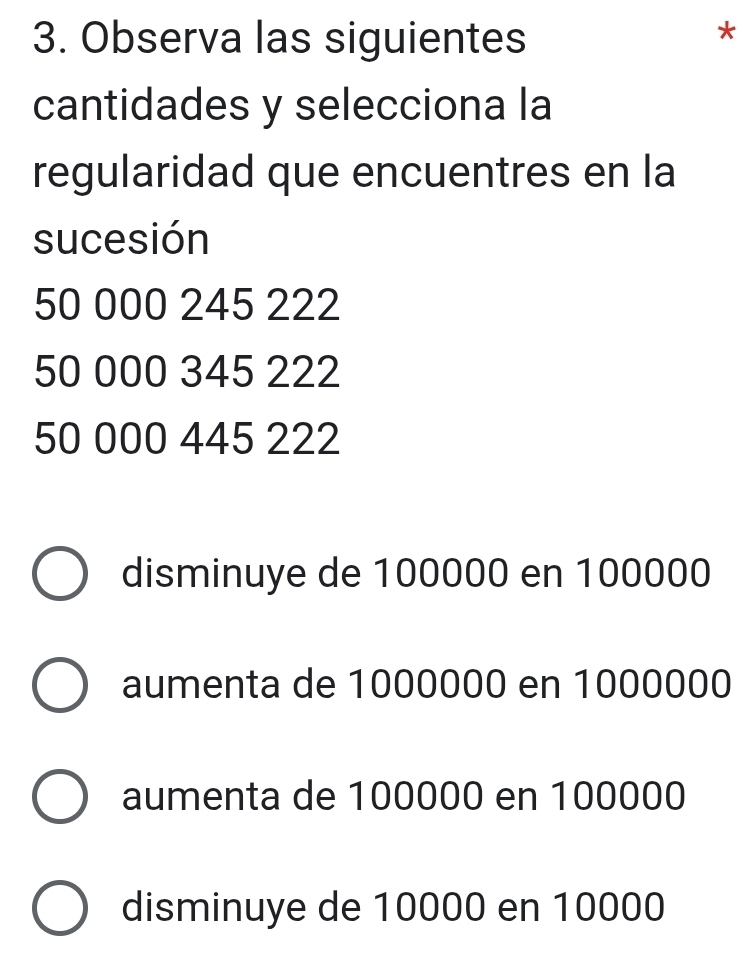Select 'disminuye de 100000 en 100000' option
Screen dimensions: 744x965
[x=60, y=575]
